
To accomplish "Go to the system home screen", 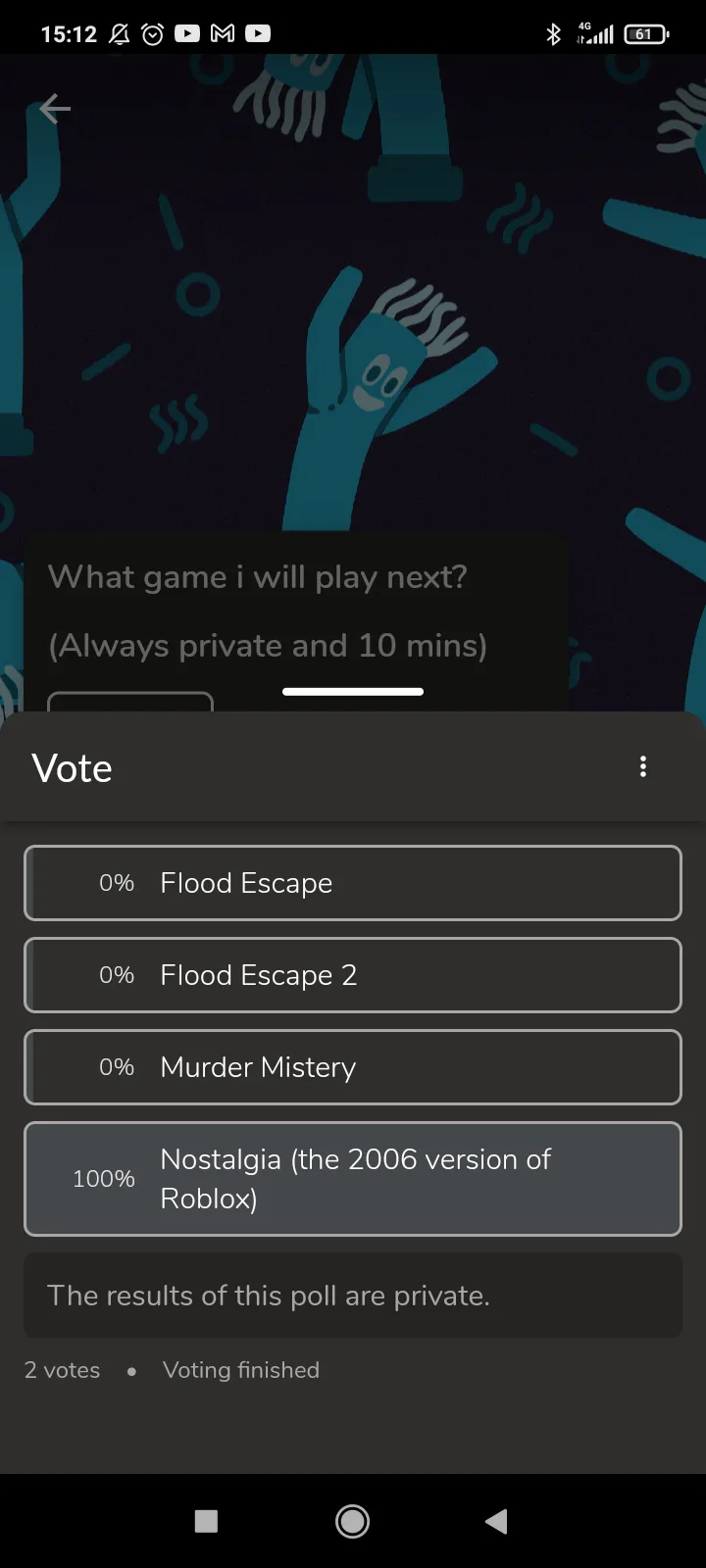I will (x=353, y=1521).
